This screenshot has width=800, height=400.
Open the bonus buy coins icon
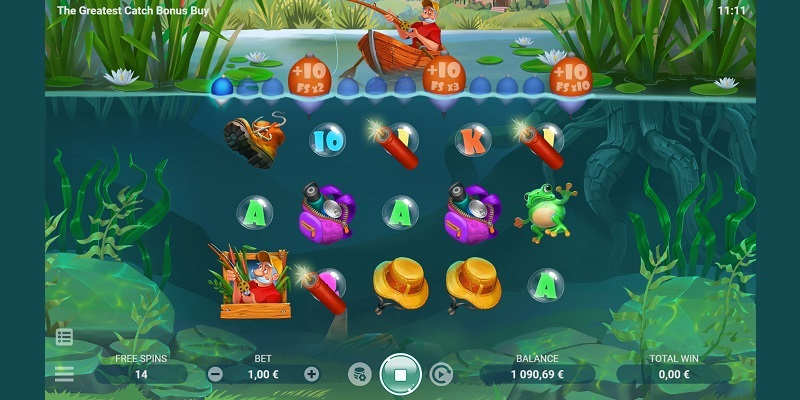358,374
